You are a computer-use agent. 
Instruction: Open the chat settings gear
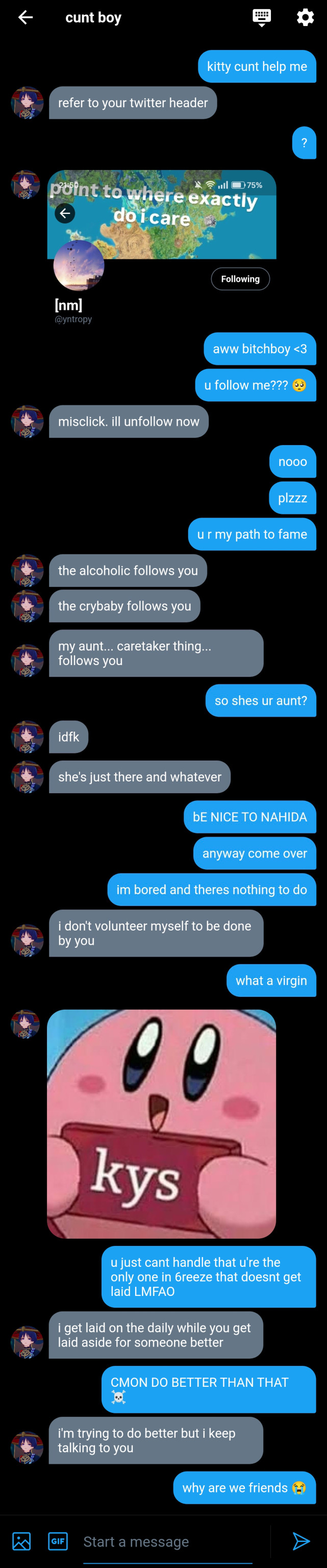click(305, 18)
